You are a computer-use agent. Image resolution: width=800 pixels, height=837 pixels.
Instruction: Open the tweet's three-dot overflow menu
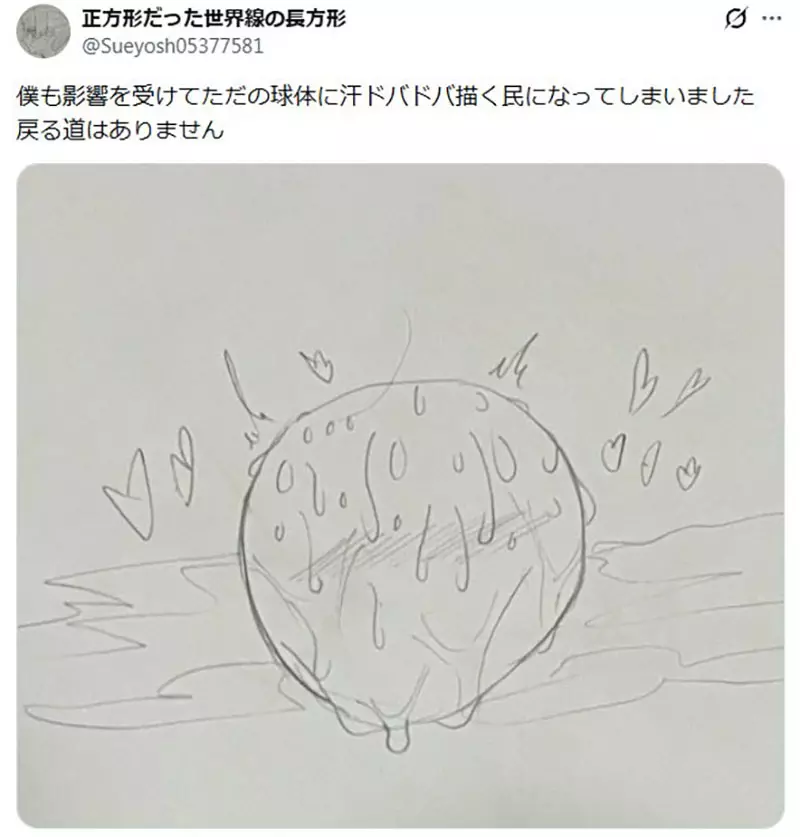771,20
